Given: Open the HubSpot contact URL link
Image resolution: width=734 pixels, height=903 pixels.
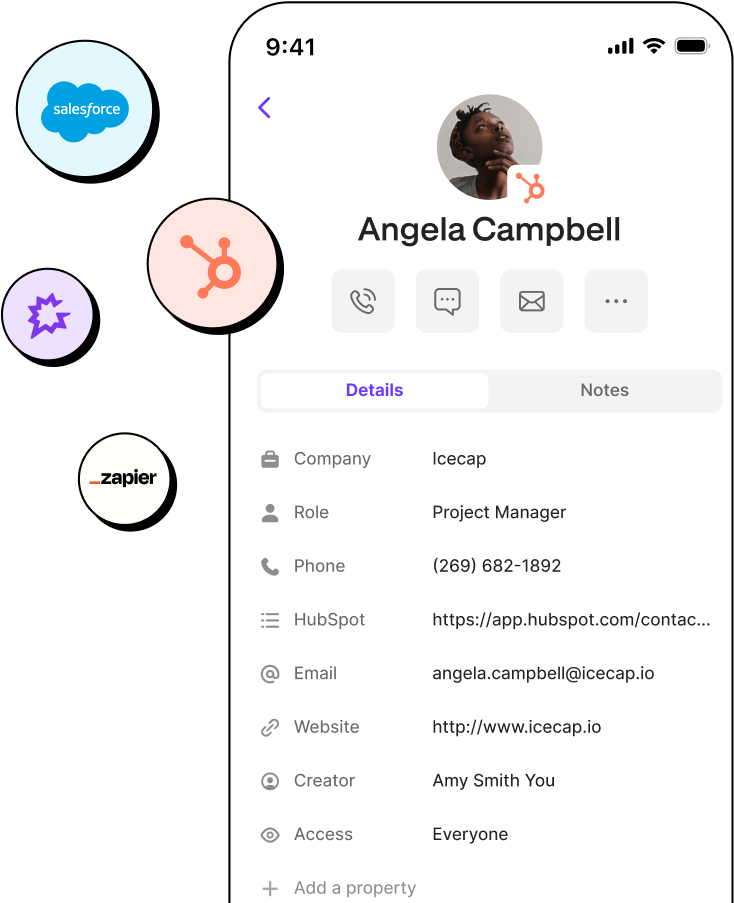Looking at the screenshot, I should coord(571,619).
